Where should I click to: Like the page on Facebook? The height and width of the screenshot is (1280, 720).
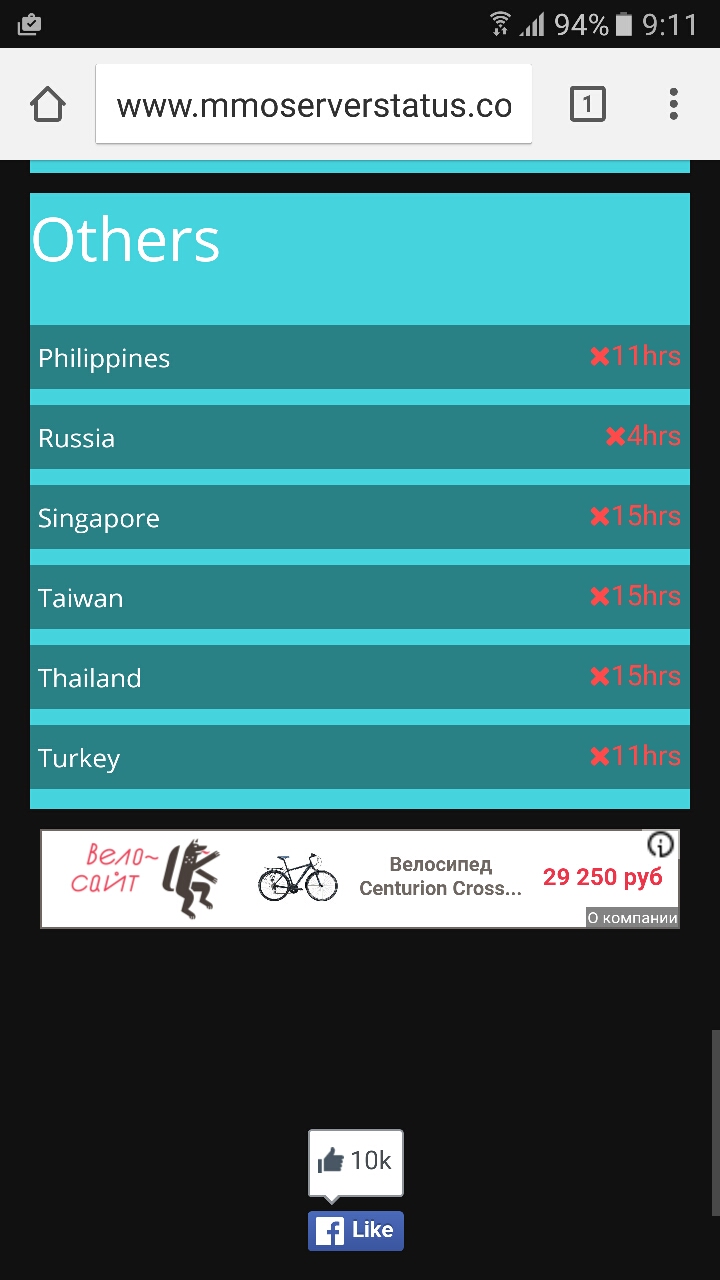click(356, 1230)
